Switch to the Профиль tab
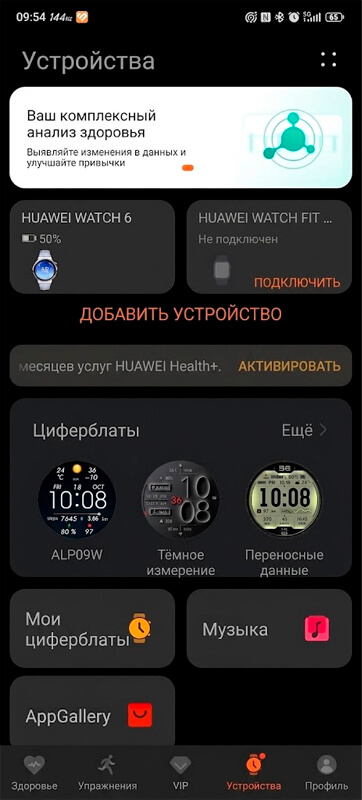 (326, 773)
